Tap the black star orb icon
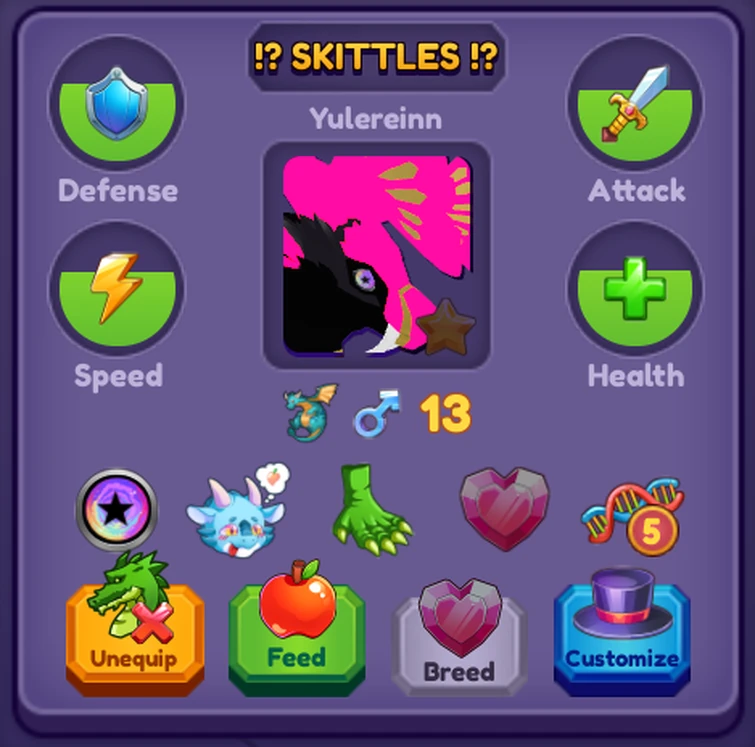Viewport: 755px width, 747px height. 116,511
